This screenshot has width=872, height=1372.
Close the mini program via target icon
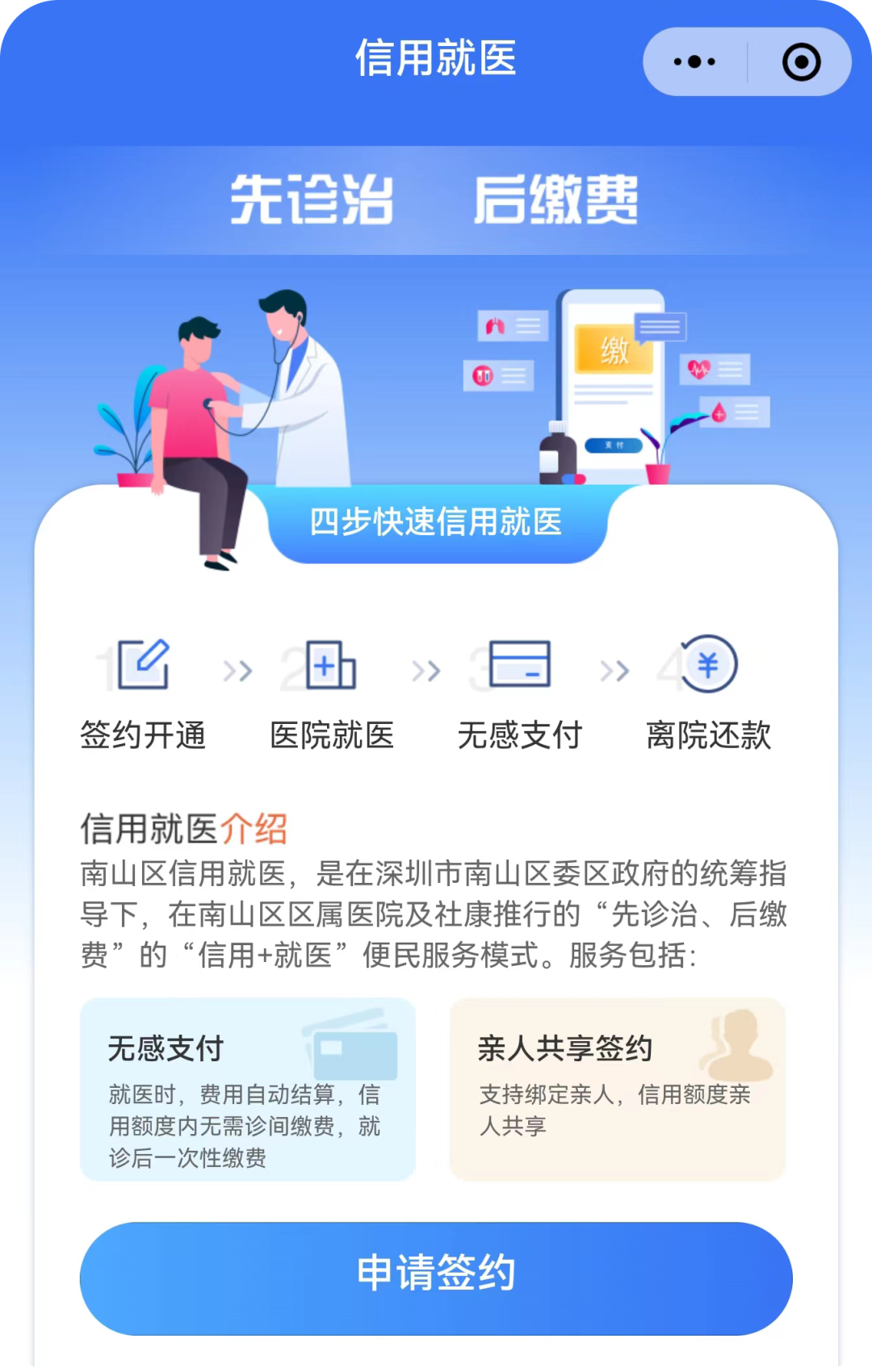(x=801, y=62)
